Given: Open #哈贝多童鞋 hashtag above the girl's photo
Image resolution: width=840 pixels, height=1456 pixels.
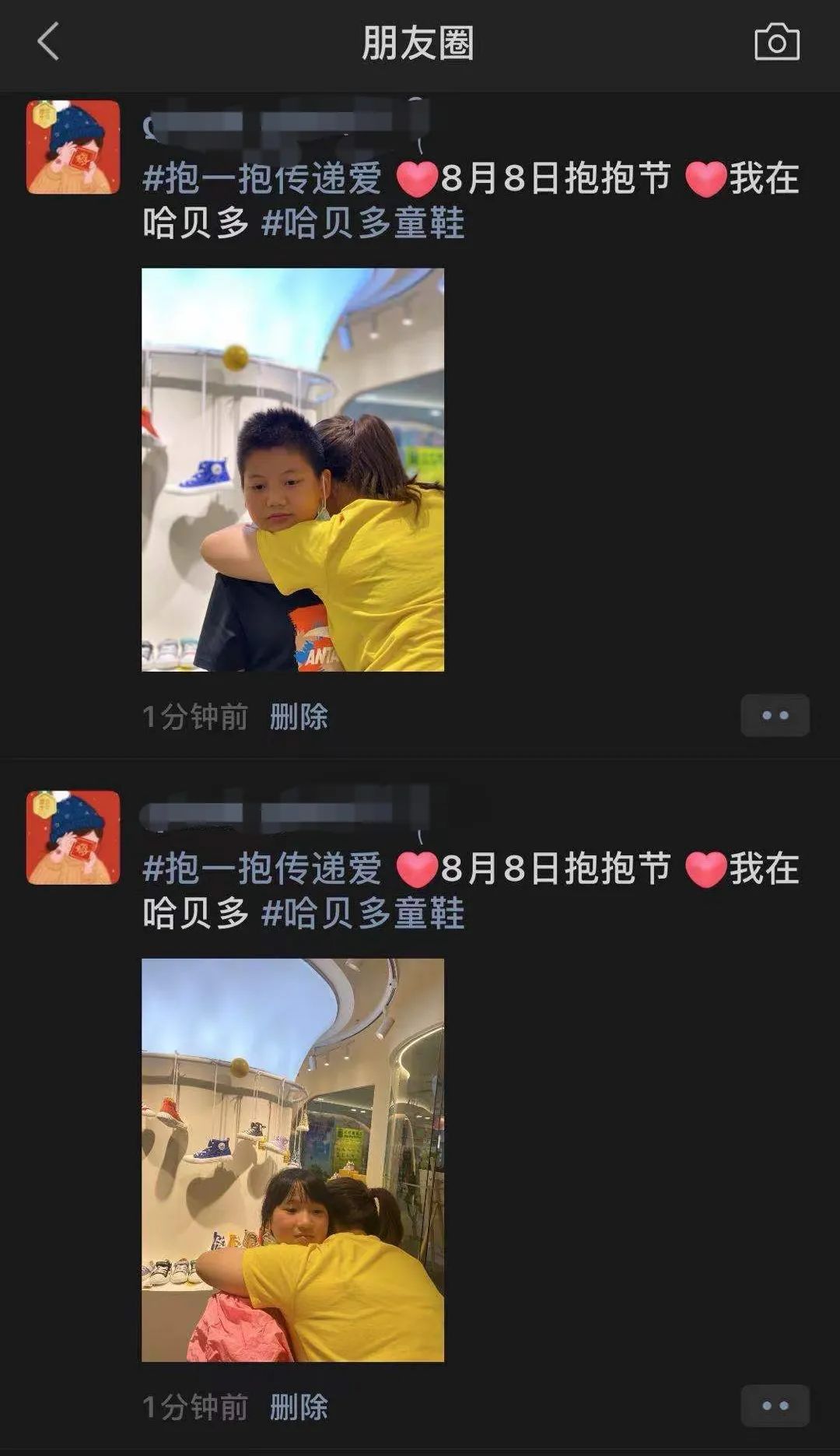Looking at the screenshot, I should pyautogui.click(x=363, y=914).
